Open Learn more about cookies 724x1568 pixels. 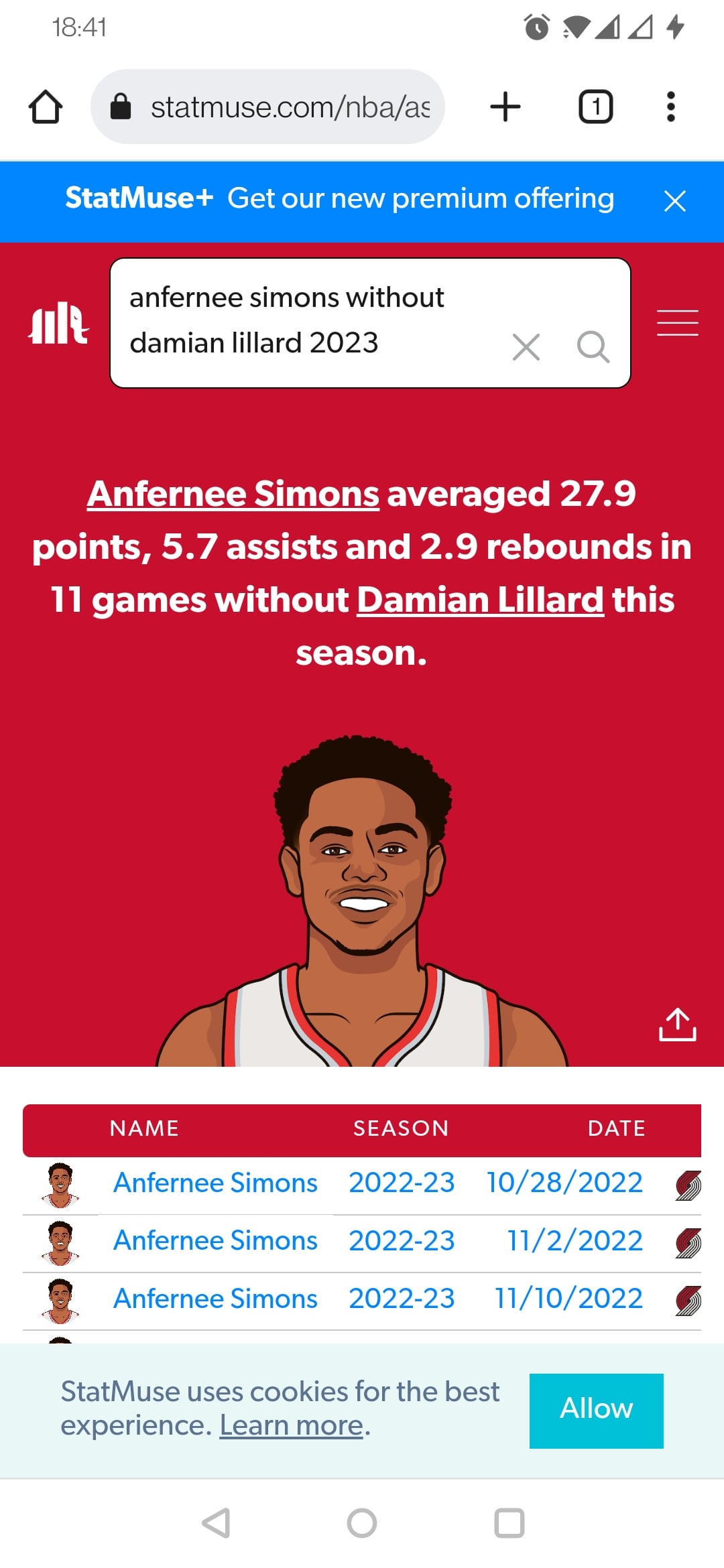tap(292, 1426)
